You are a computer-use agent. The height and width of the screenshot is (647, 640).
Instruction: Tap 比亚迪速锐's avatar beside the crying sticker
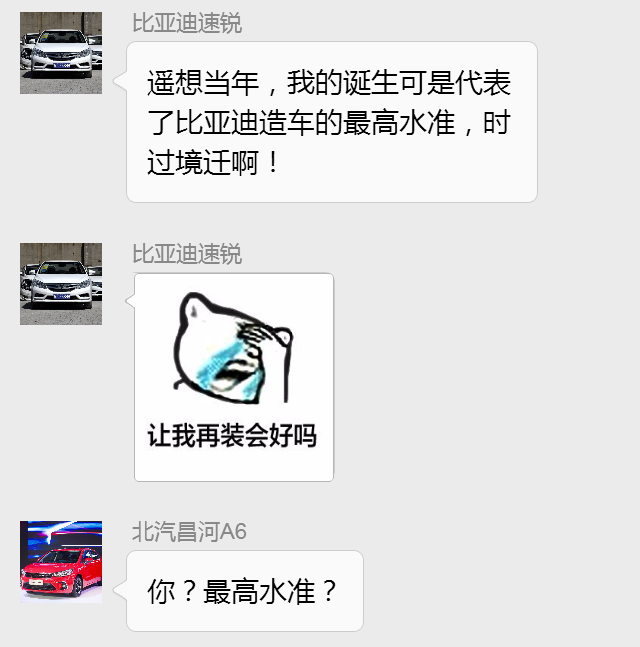point(61,284)
